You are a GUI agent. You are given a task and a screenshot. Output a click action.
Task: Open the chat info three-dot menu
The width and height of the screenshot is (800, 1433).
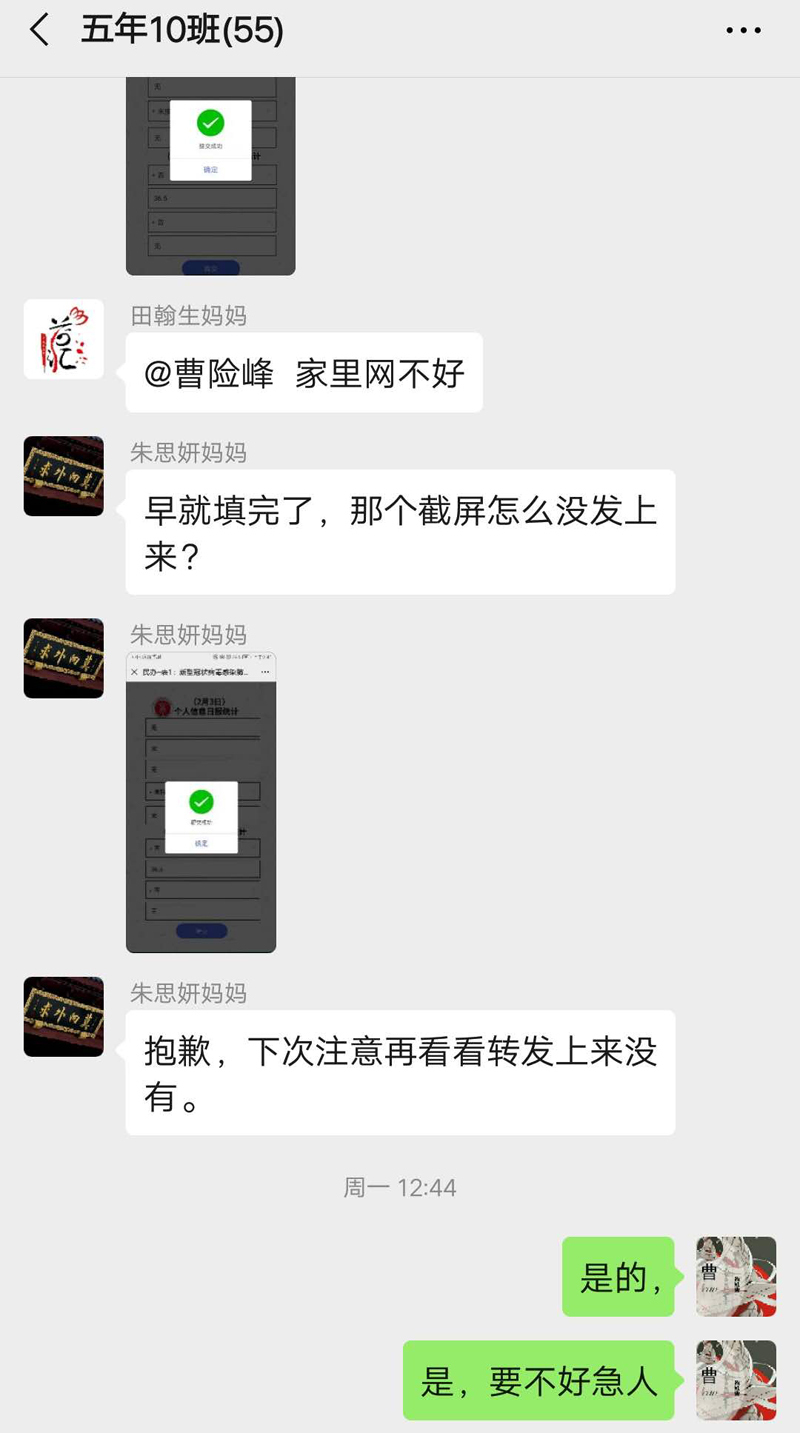tap(743, 31)
